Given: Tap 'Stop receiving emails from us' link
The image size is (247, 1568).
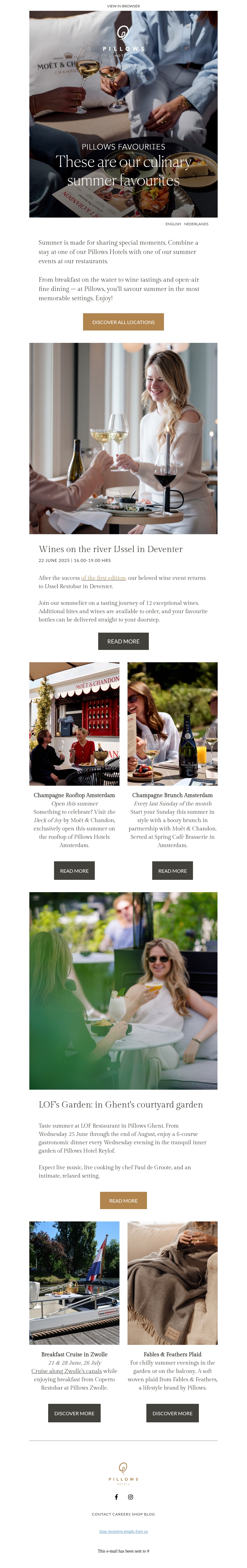Looking at the screenshot, I should [x=123, y=1531].
